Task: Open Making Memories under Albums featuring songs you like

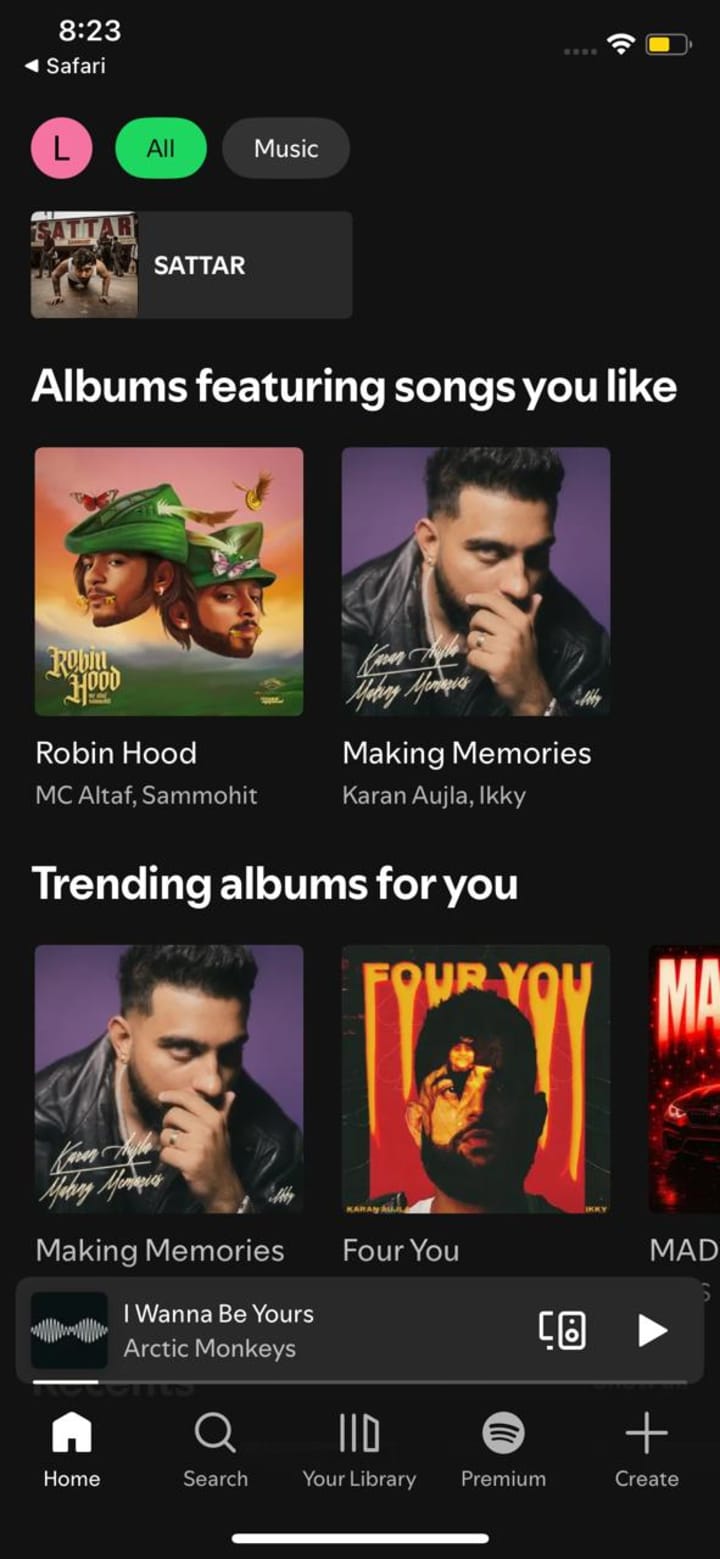Action: click(476, 581)
